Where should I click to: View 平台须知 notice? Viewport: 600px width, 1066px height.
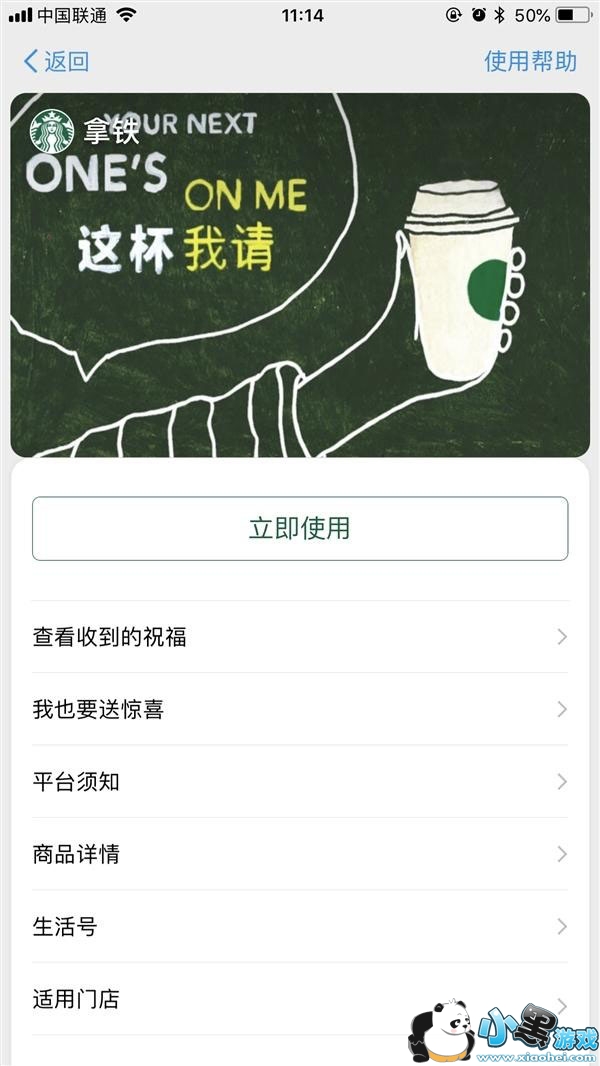[300, 782]
